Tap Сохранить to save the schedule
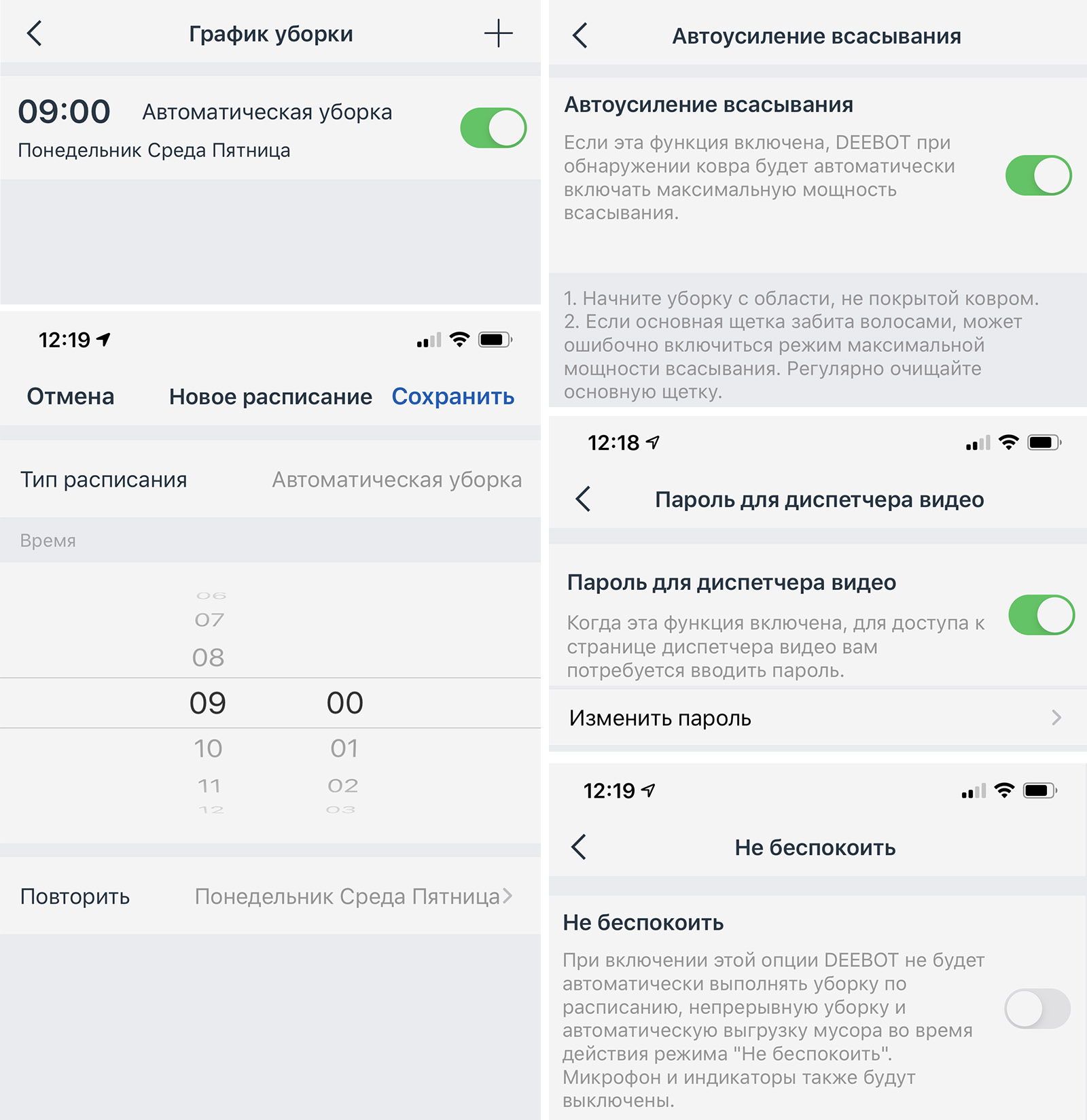Image resolution: width=1087 pixels, height=1120 pixels. (x=452, y=396)
